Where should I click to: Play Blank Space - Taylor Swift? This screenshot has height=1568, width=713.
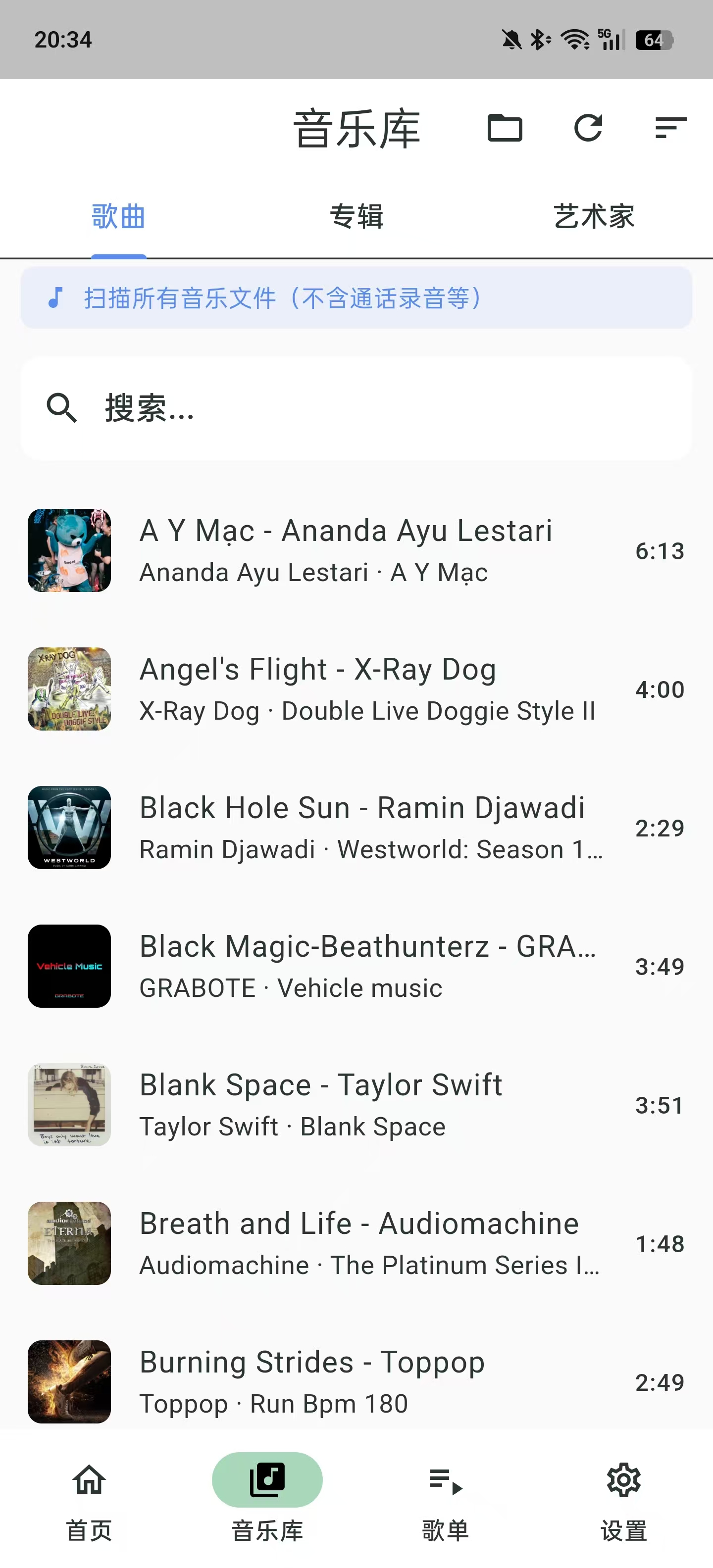(356, 1105)
